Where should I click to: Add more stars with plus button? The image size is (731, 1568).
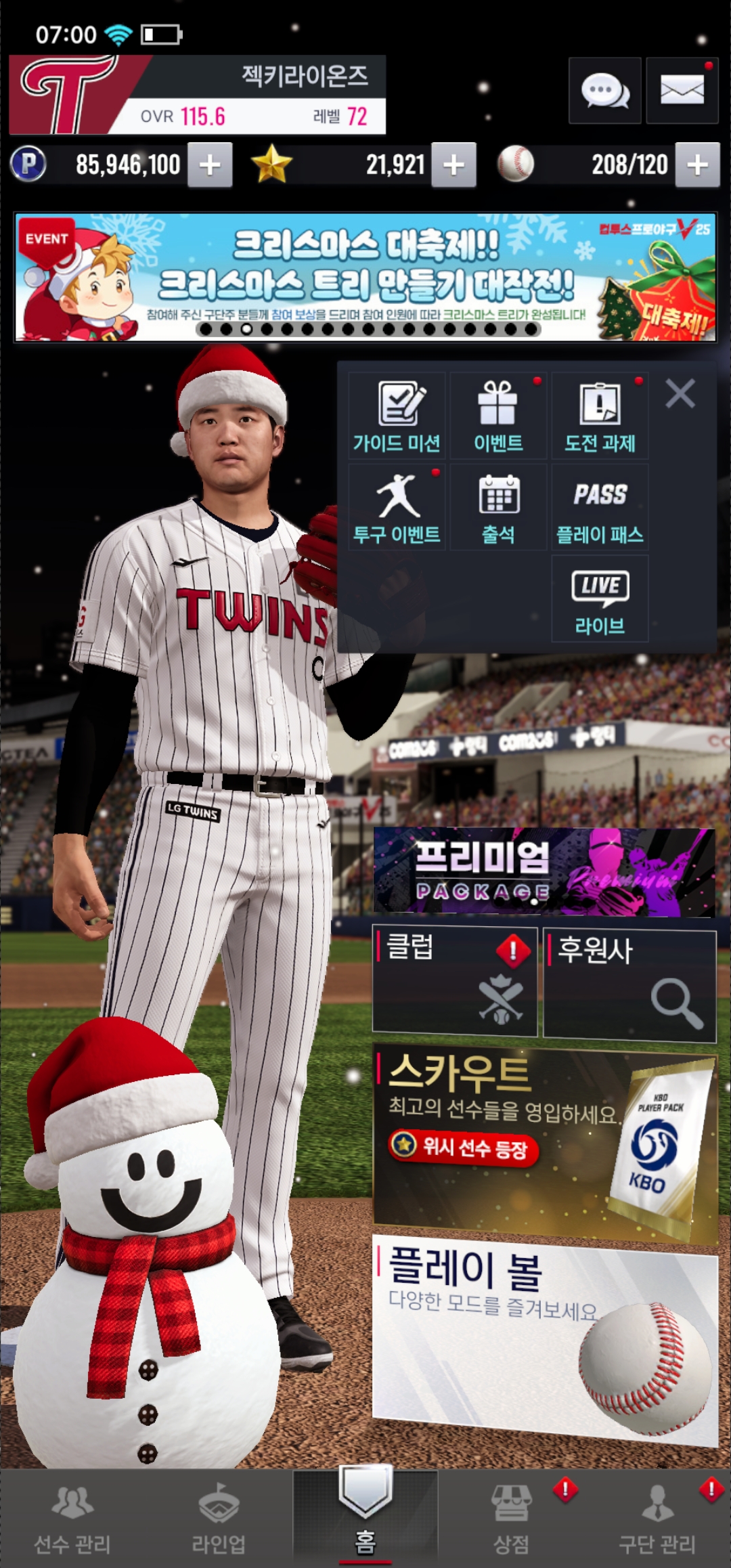[453, 165]
